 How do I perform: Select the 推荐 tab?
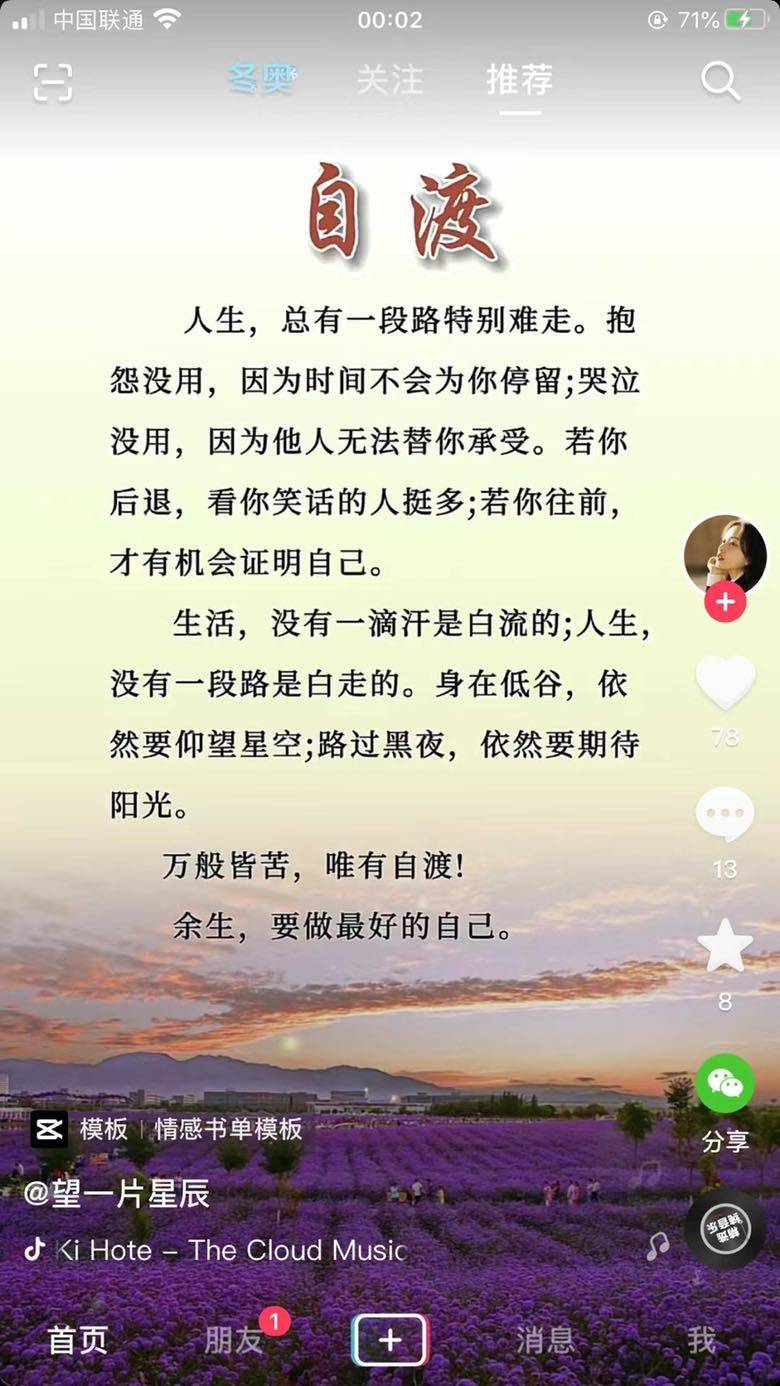point(519,80)
